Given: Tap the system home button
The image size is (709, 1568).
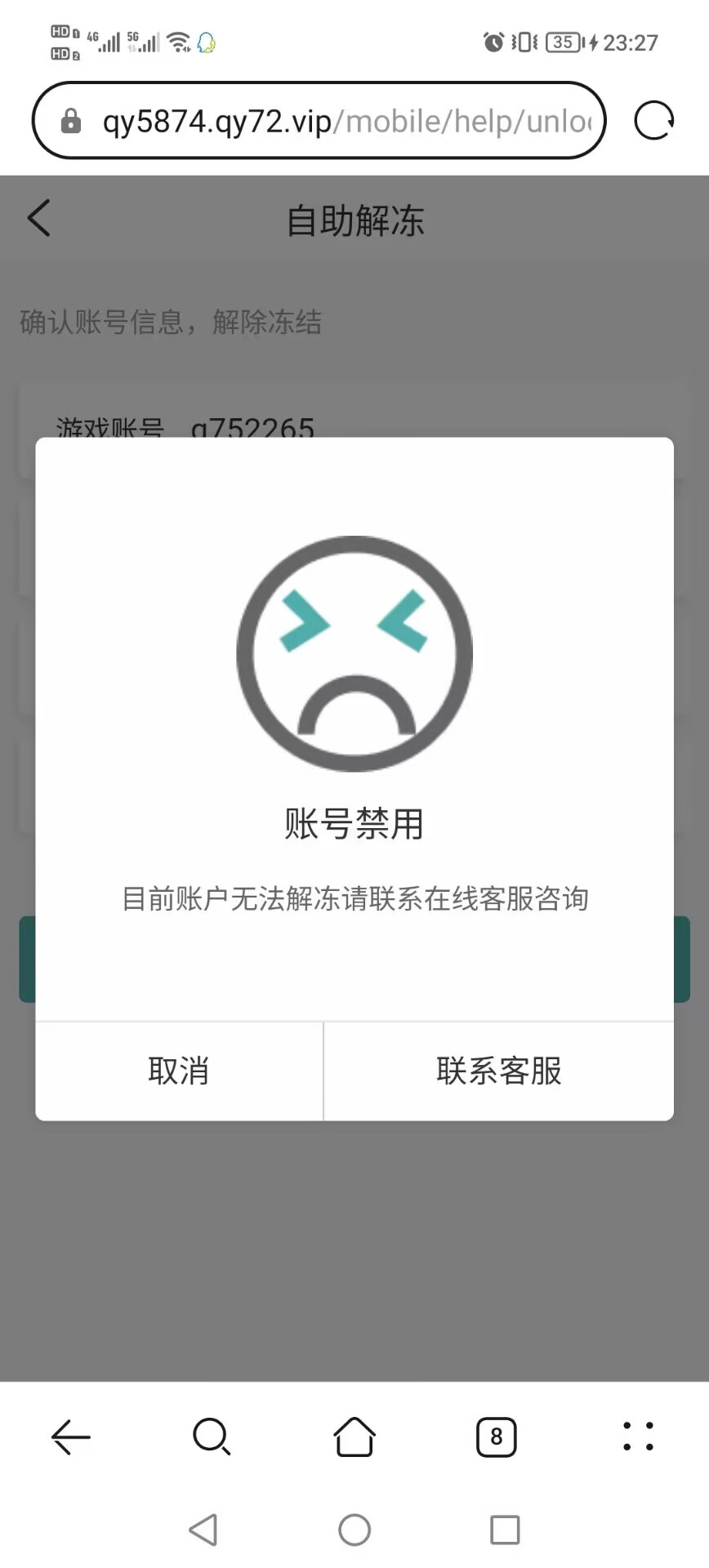Looking at the screenshot, I should pyautogui.click(x=354, y=1530).
